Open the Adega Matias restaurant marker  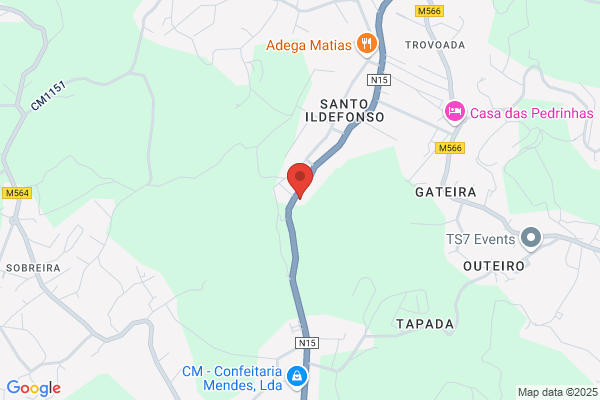coord(367,45)
